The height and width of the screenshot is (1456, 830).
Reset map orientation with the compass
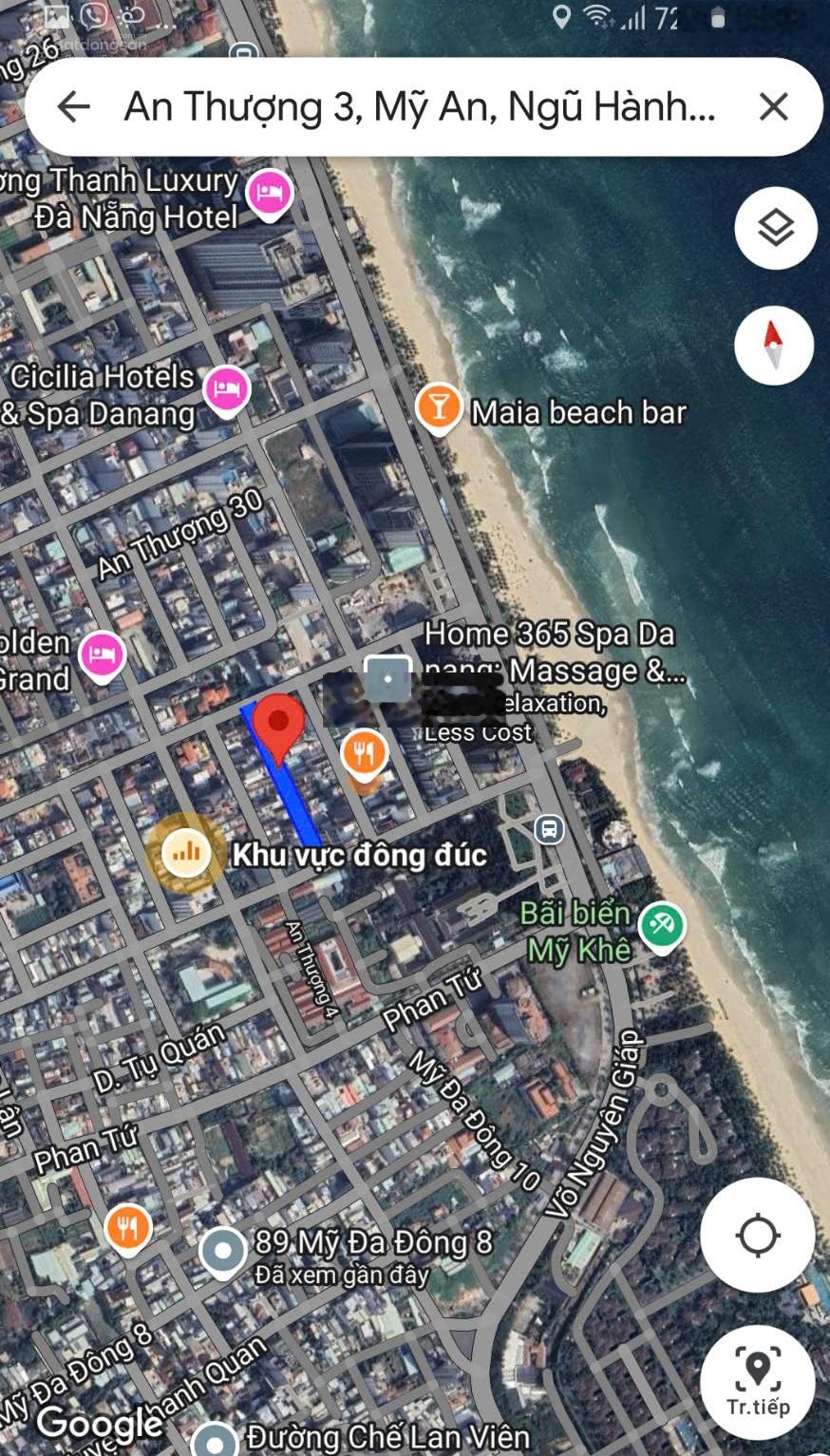tap(774, 344)
